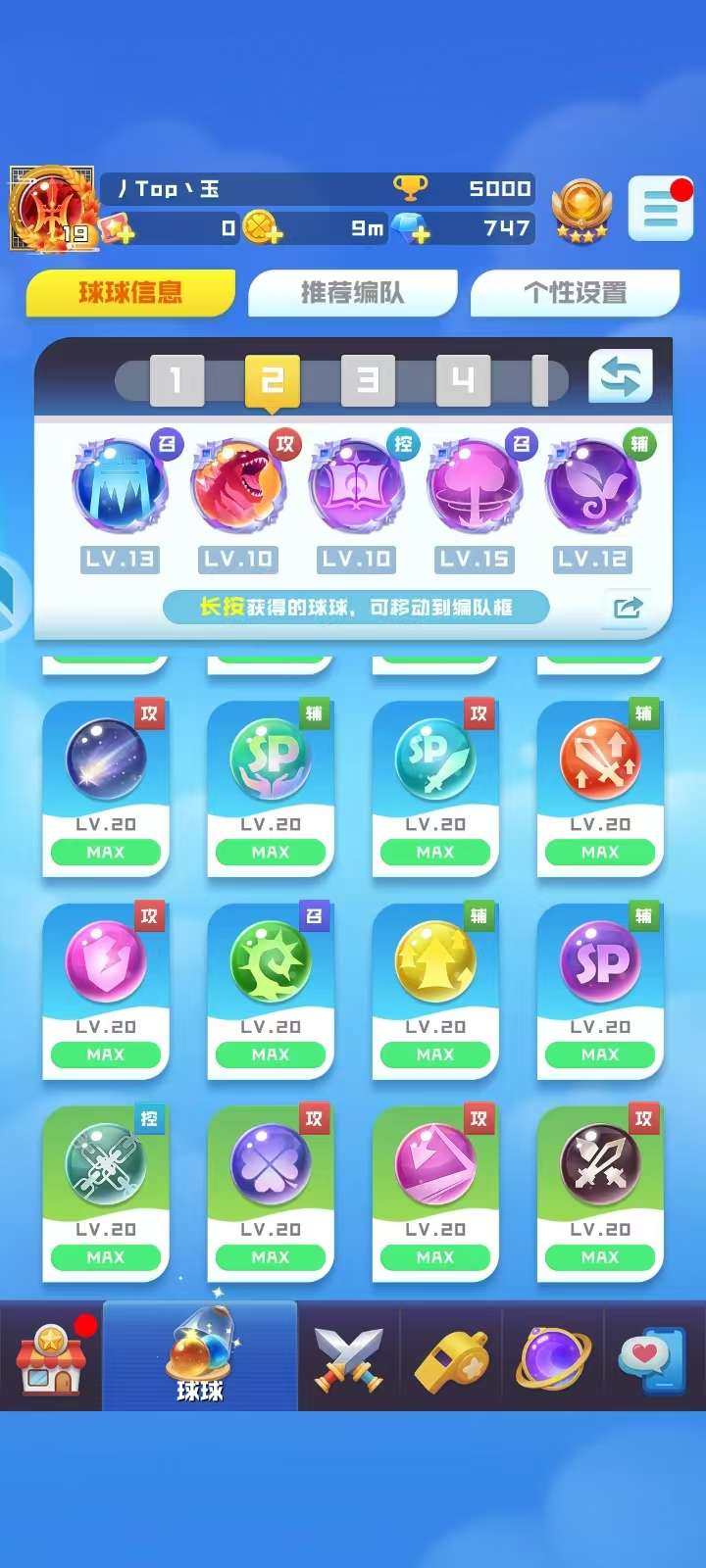Open the hamburger menu at top right
Viewport: 706px width, 1568px height.
pos(660,209)
